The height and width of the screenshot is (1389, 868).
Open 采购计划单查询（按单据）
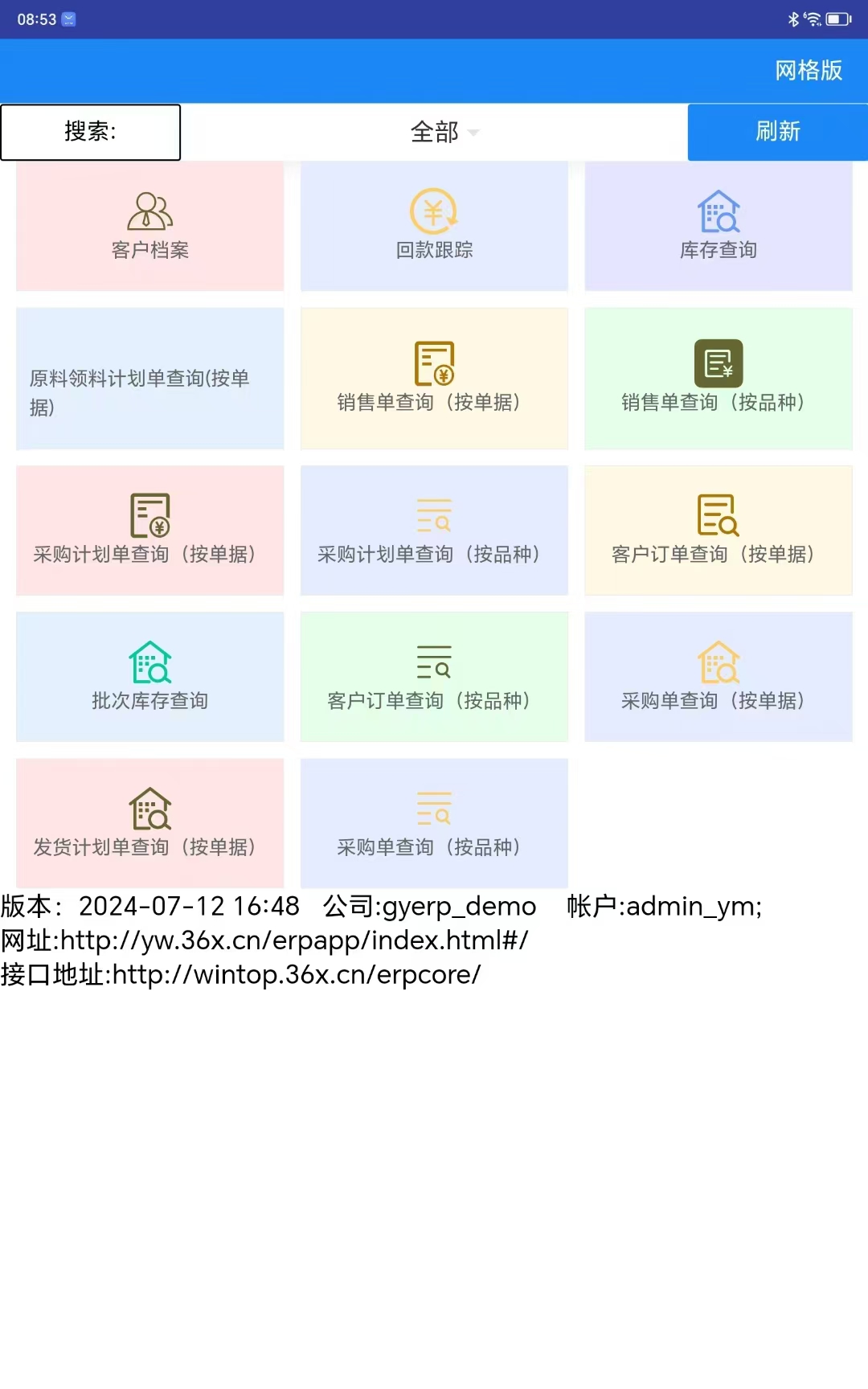[x=150, y=531]
